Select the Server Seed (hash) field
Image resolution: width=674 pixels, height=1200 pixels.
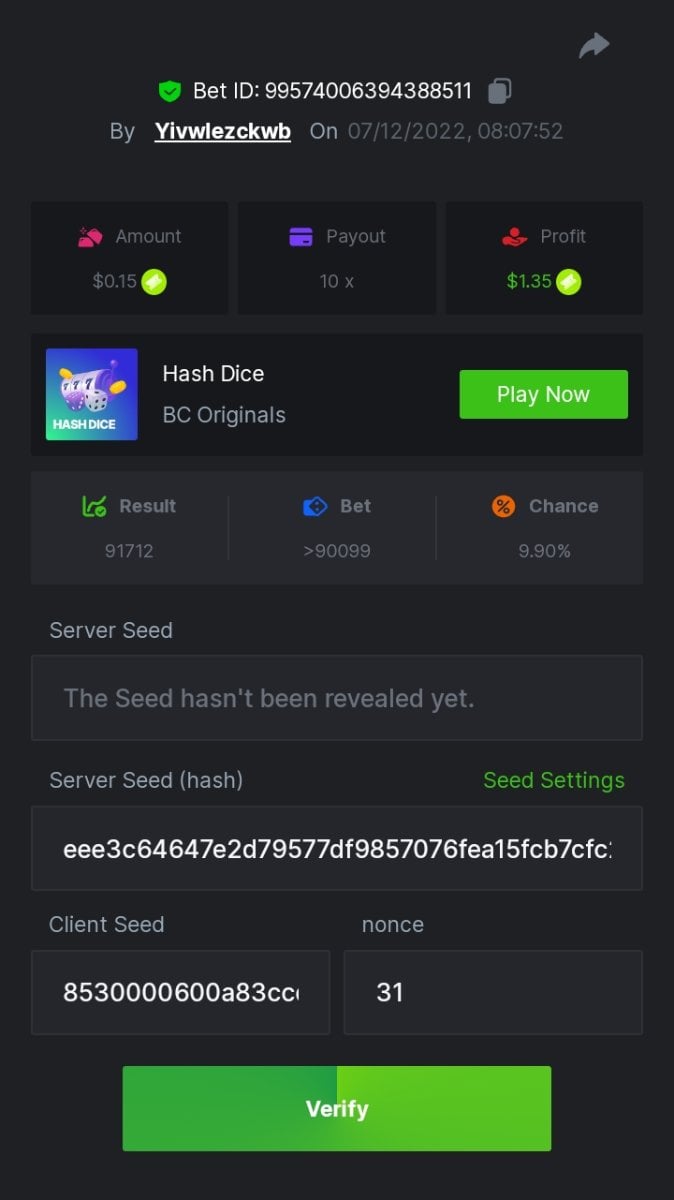tap(336, 849)
